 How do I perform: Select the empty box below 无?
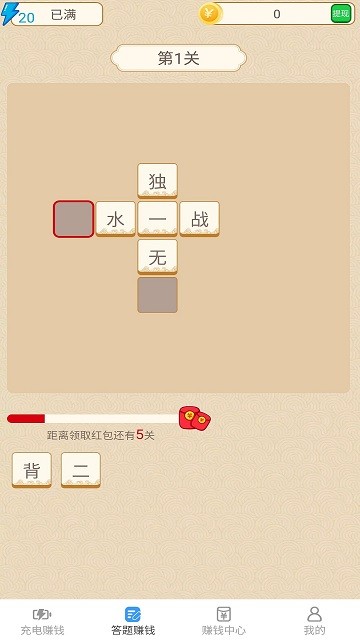coord(158,295)
